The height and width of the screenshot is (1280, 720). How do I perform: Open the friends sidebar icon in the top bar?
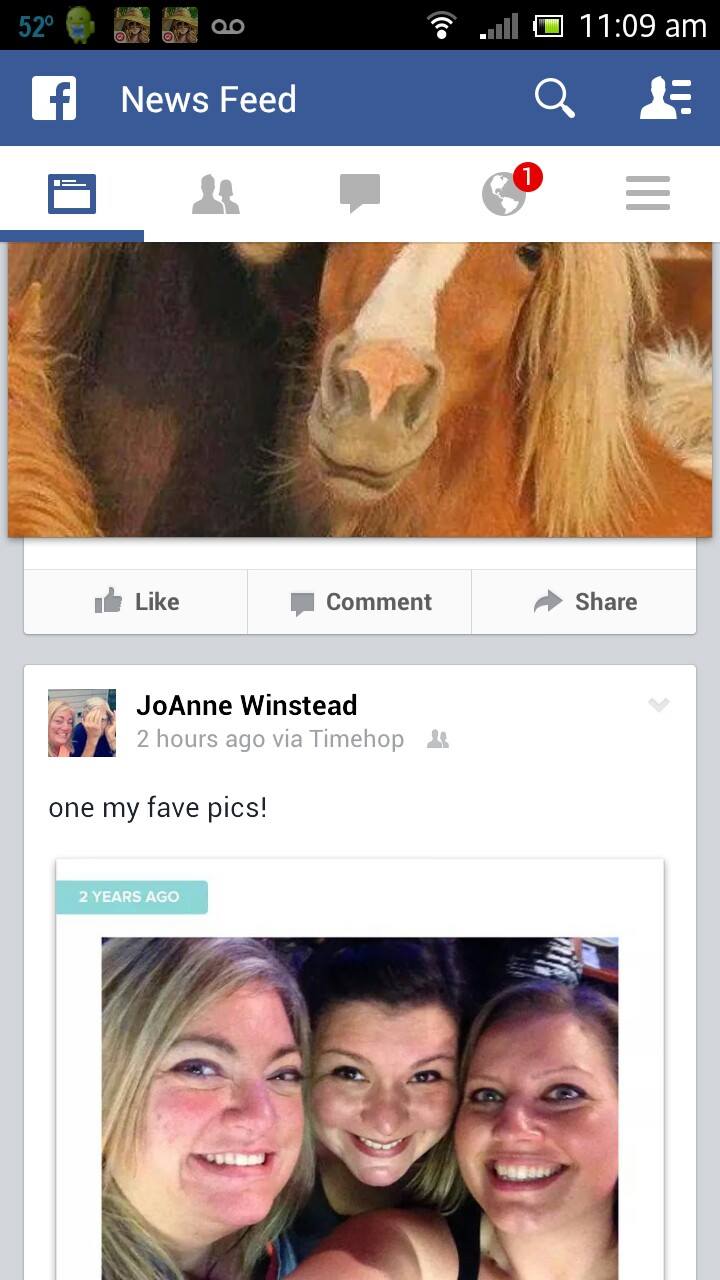click(666, 98)
